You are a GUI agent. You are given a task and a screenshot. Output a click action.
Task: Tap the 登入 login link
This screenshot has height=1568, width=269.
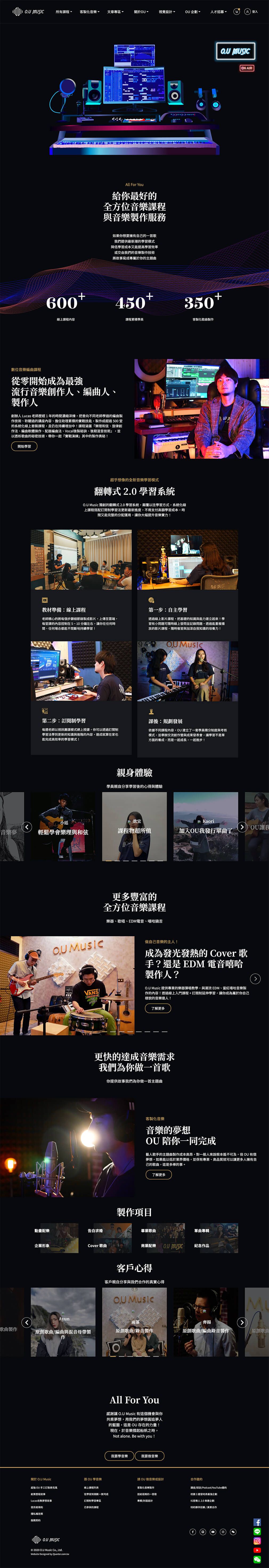[x=252, y=11]
